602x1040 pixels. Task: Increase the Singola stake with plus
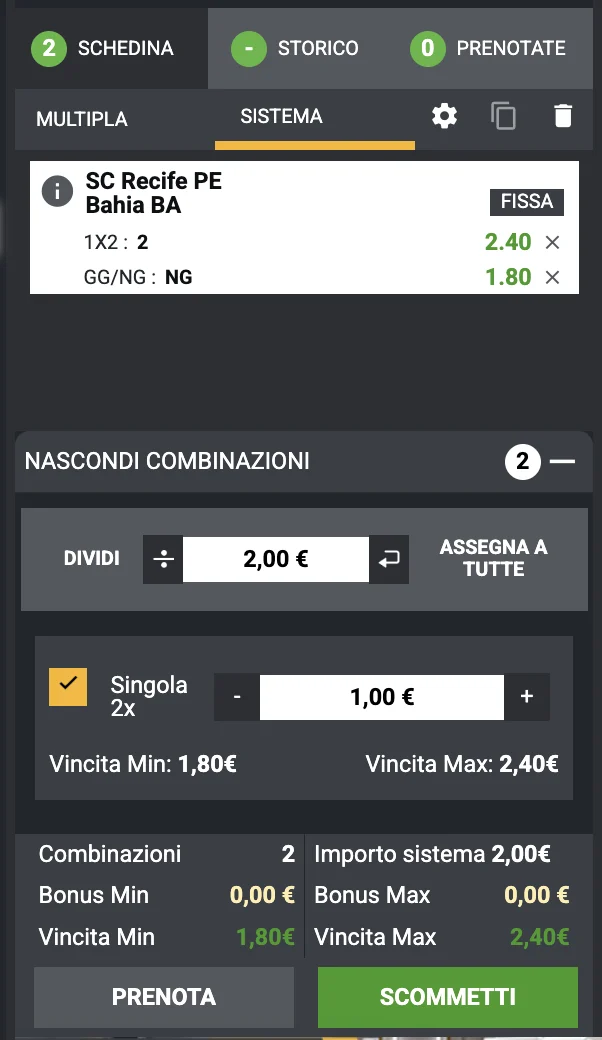click(x=527, y=697)
